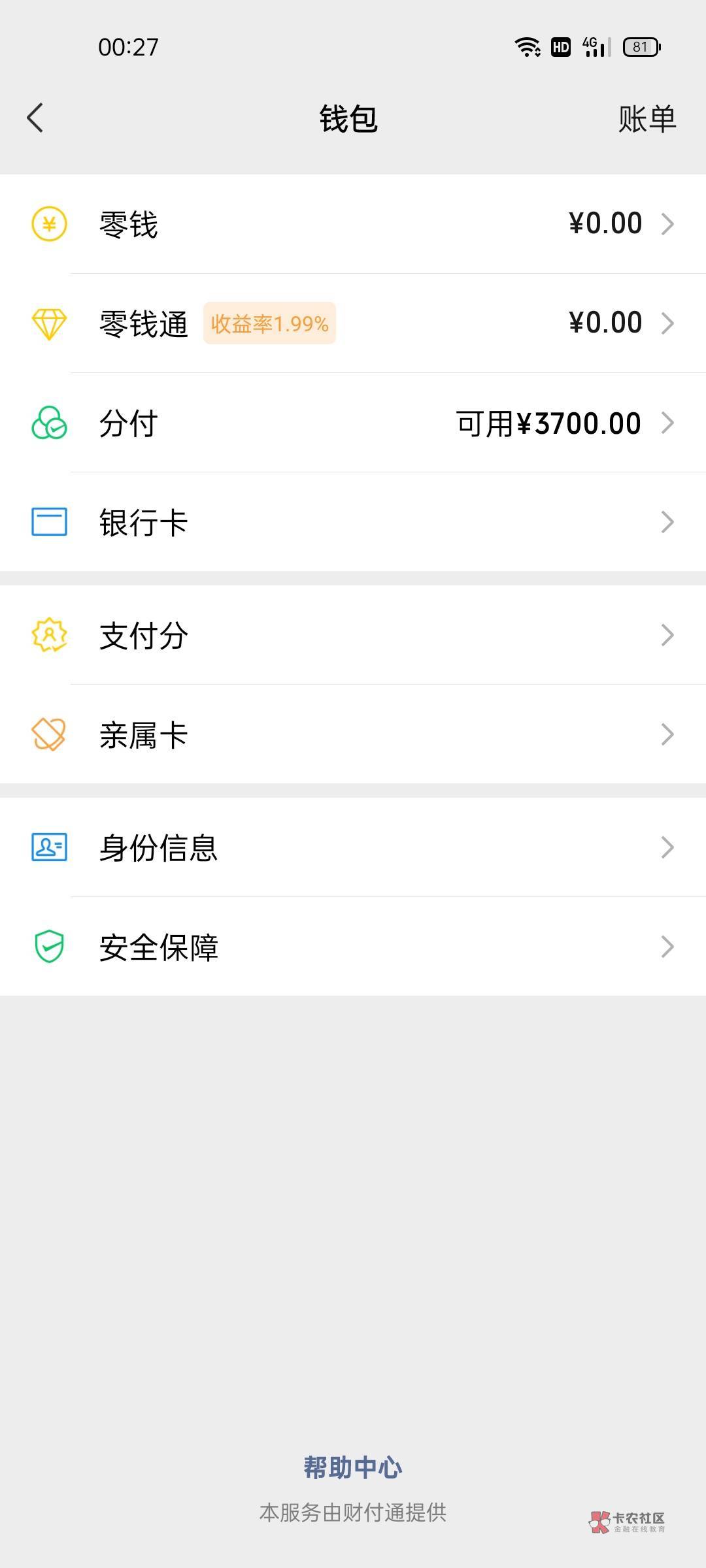706x1568 pixels.
Task: Open the 零钱通 row
Action: click(x=353, y=323)
